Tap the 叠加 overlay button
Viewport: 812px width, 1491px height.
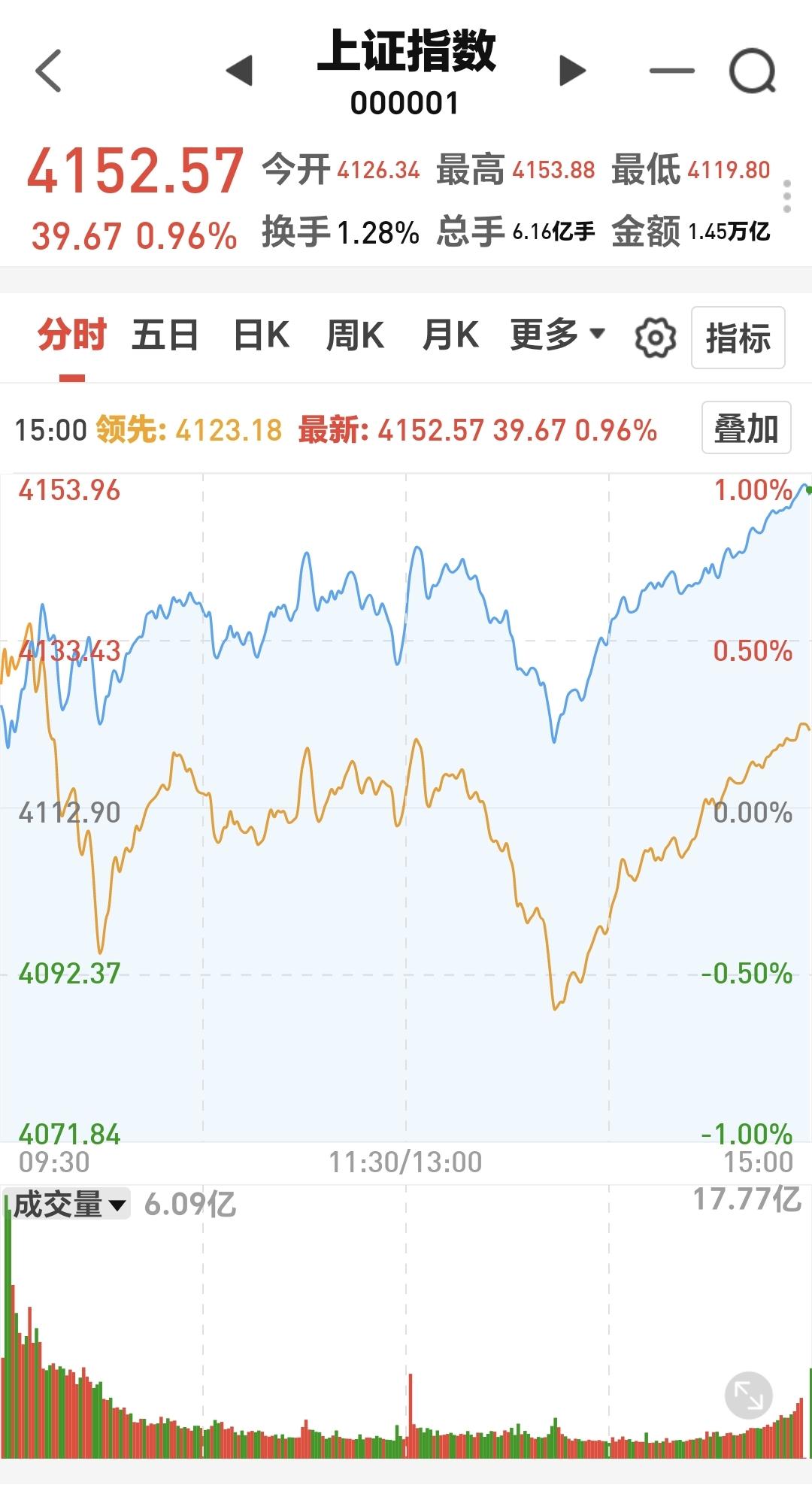tap(746, 428)
